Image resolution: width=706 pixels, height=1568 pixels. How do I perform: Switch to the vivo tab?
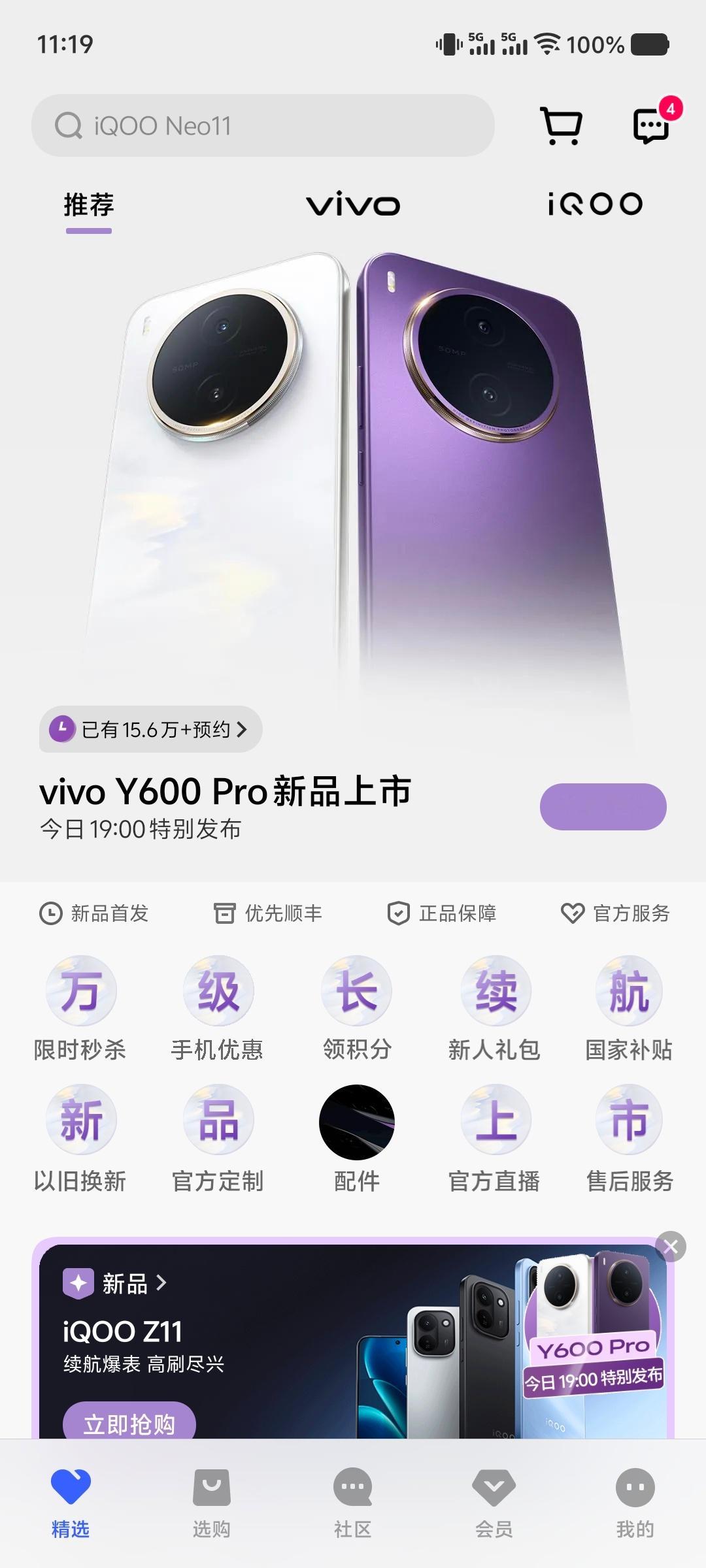(x=353, y=204)
